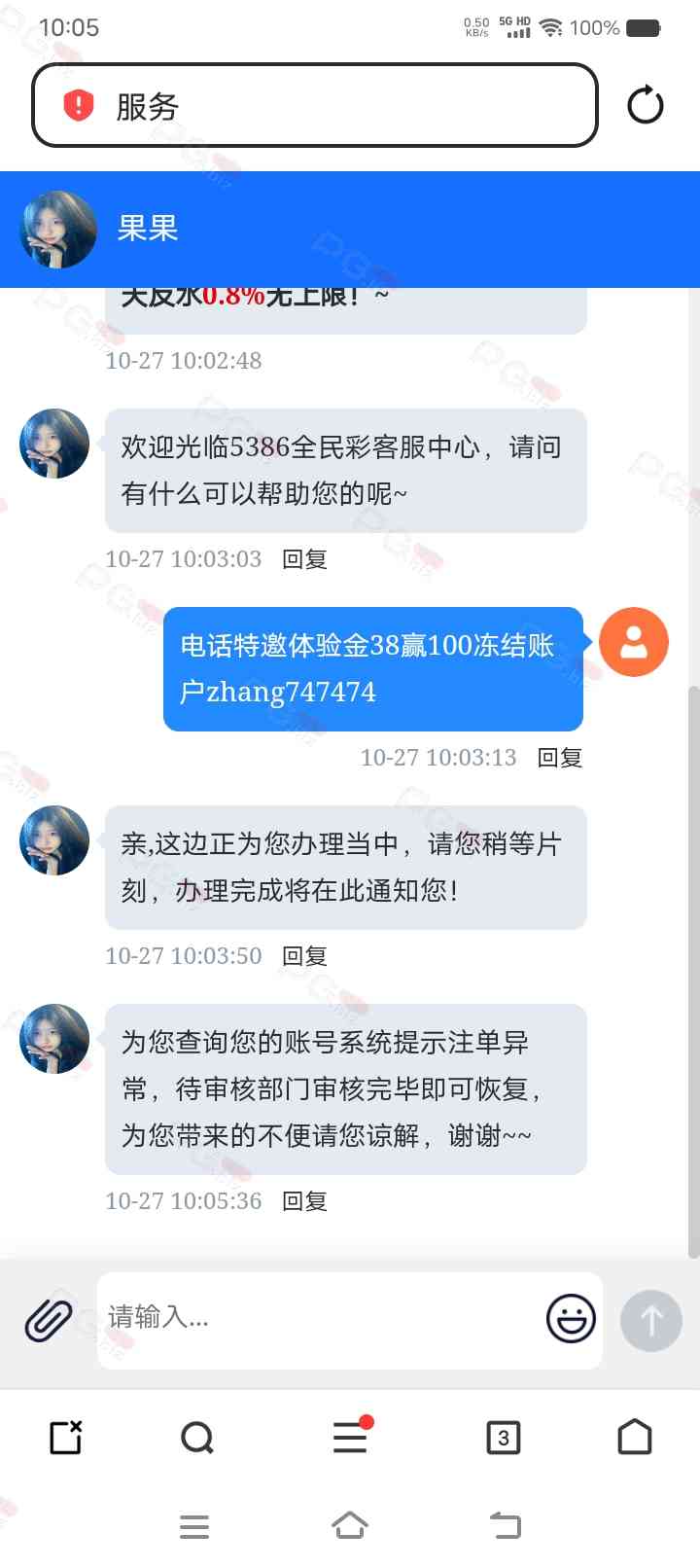Open the emoji picker
Image resolution: width=700 pixels, height=1568 pixels.
coord(571,1319)
